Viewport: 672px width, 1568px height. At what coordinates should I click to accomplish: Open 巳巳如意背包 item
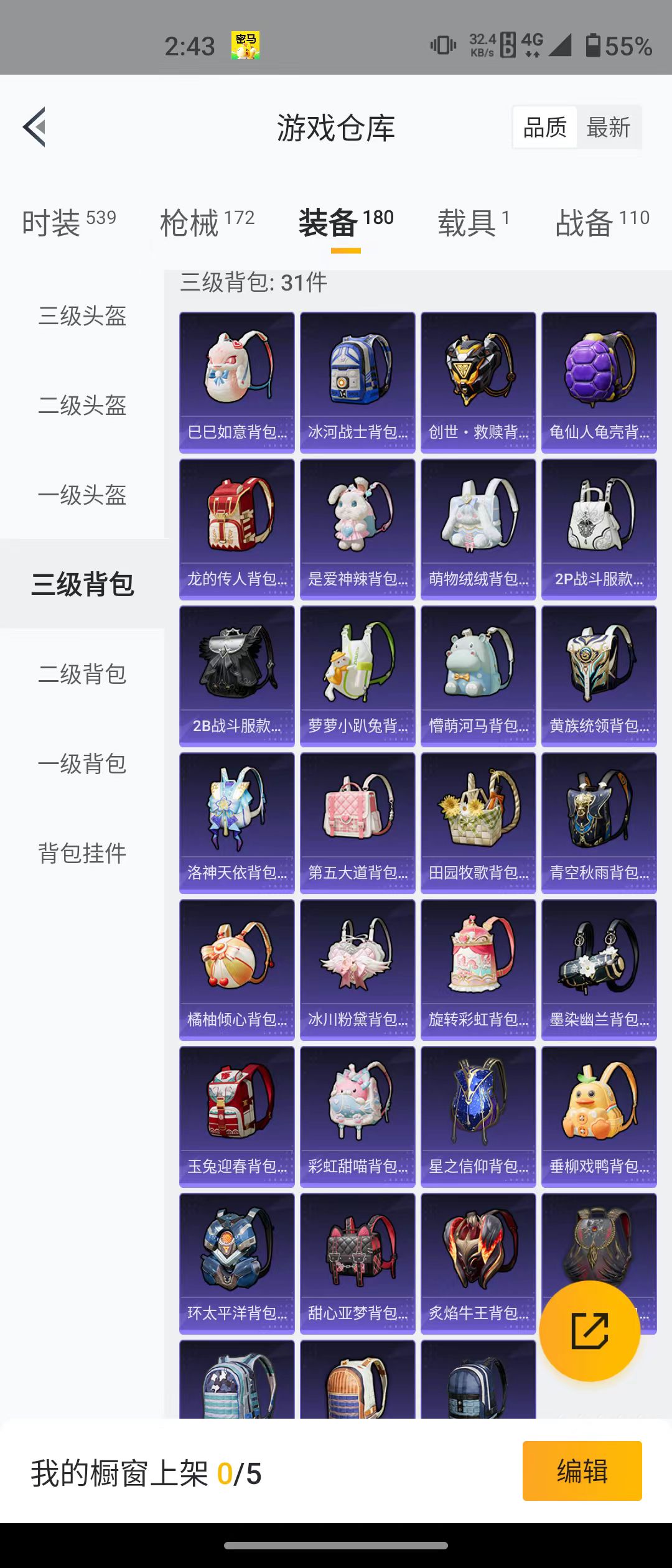point(236,382)
